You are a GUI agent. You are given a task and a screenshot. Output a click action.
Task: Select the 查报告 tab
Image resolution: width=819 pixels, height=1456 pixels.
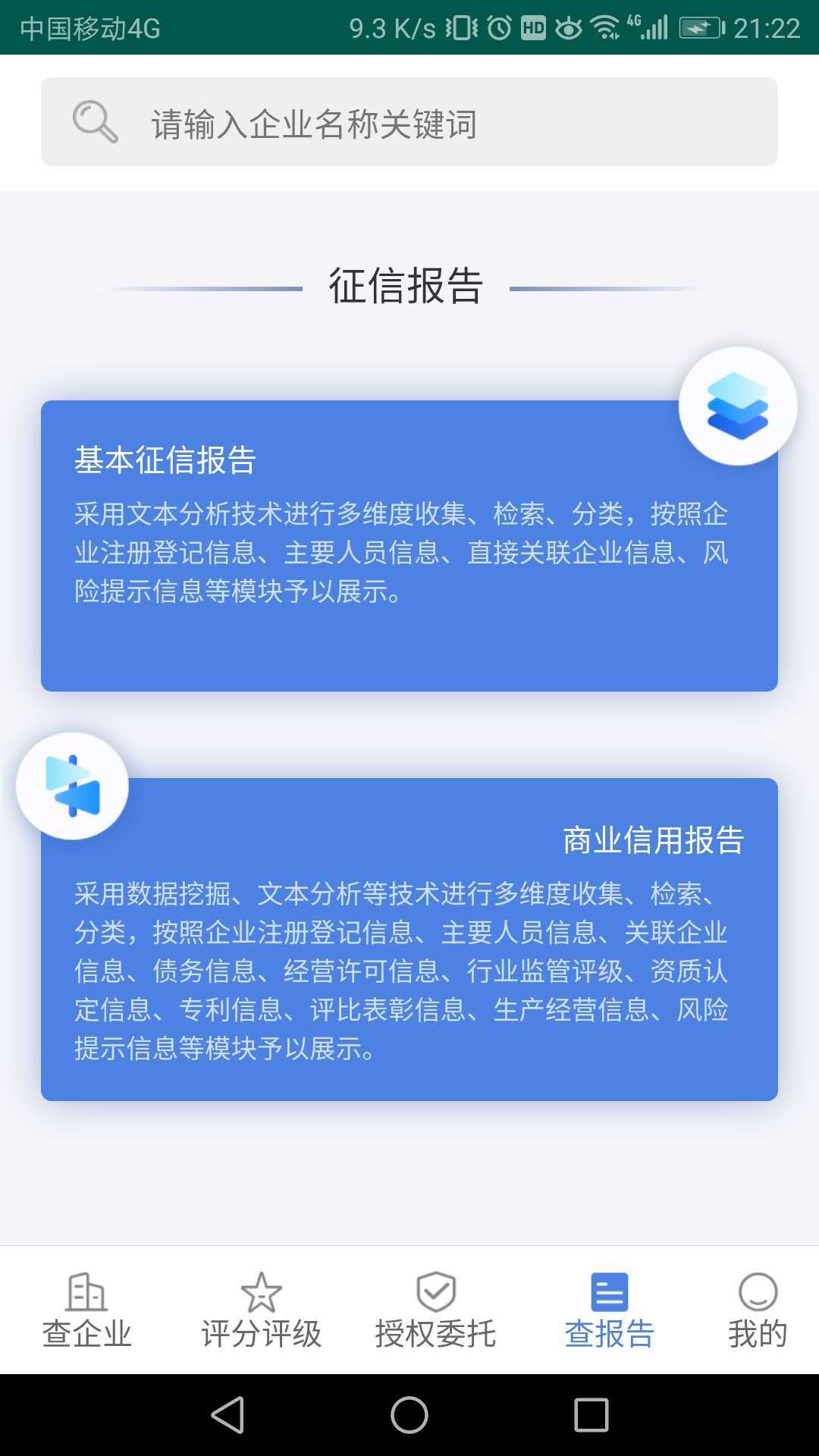click(609, 1311)
